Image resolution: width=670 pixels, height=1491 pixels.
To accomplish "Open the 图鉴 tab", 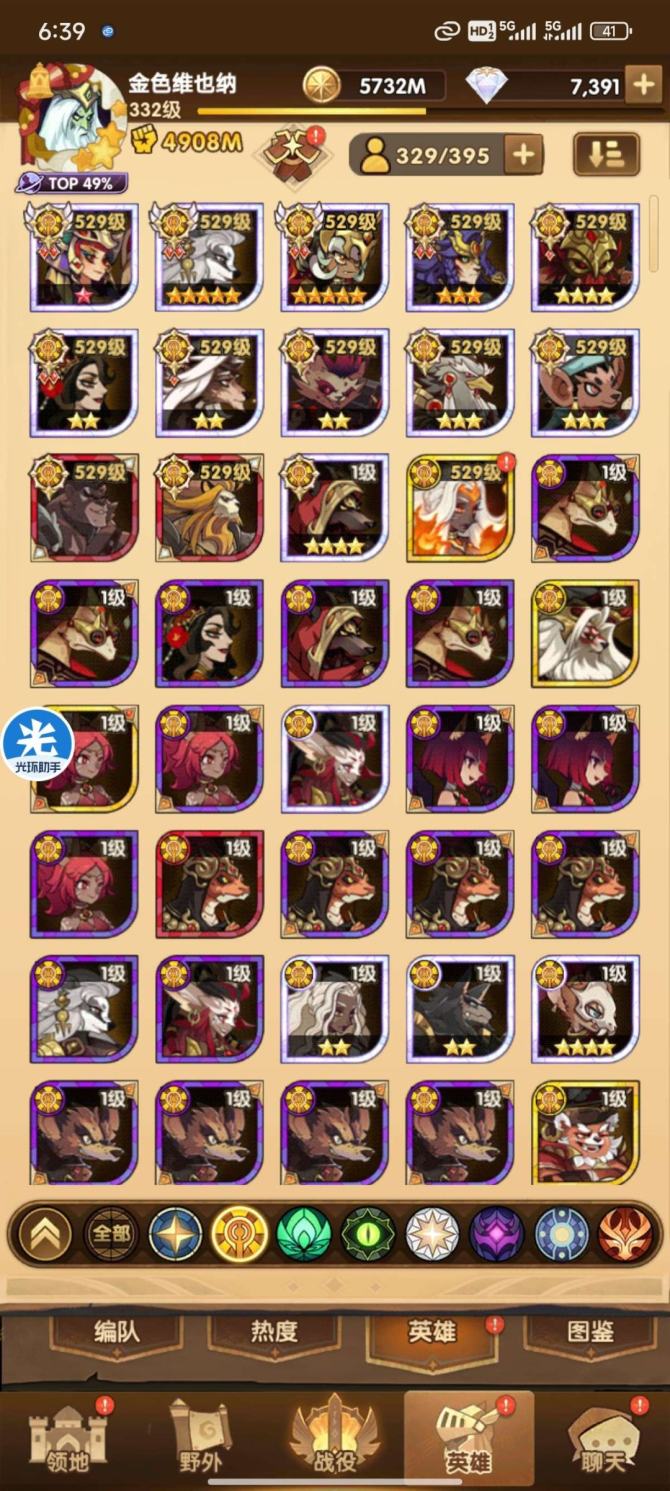I will 588,1333.
